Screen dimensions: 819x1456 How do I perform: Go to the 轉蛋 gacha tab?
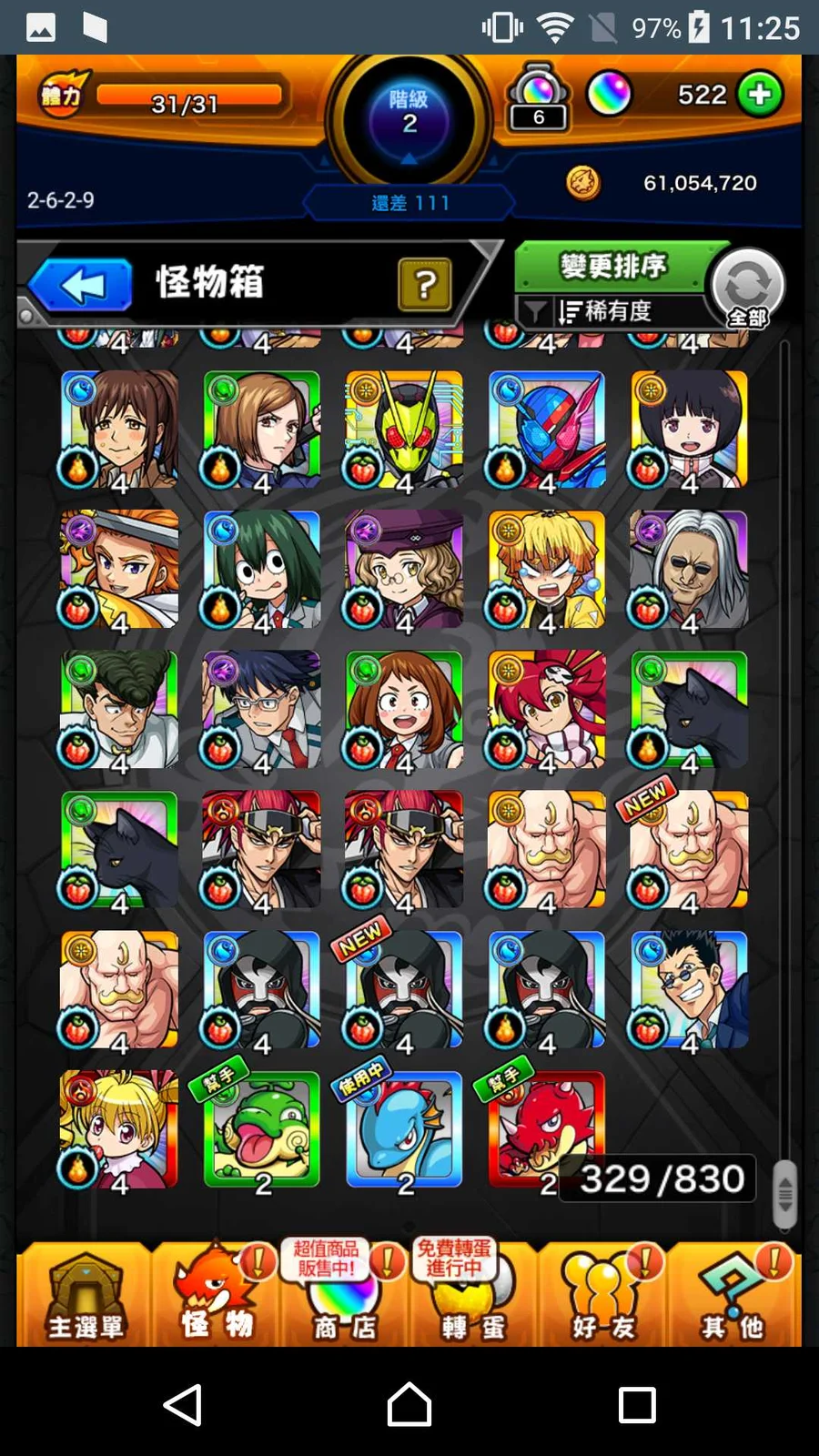point(473,1295)
